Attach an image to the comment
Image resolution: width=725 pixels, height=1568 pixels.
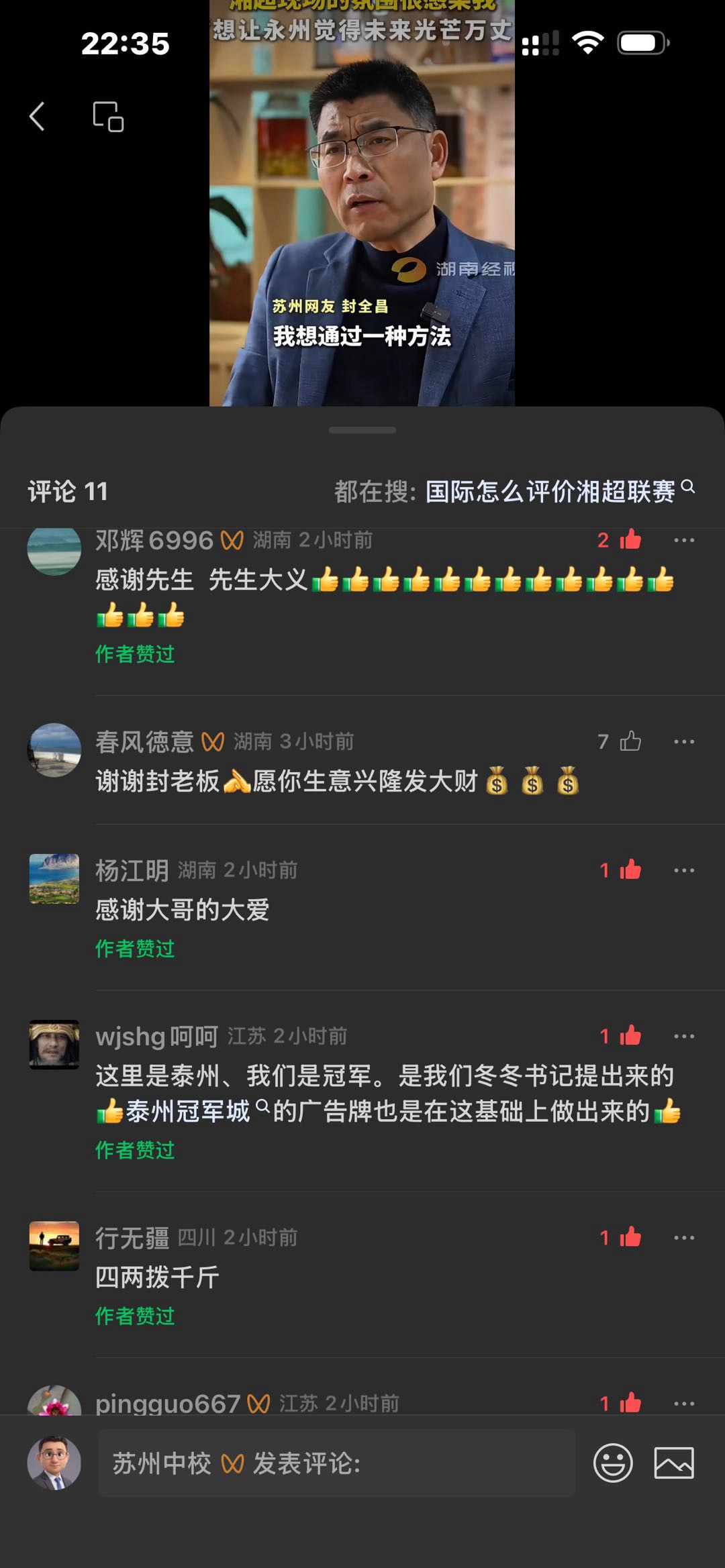click(x=673, y=1463)
